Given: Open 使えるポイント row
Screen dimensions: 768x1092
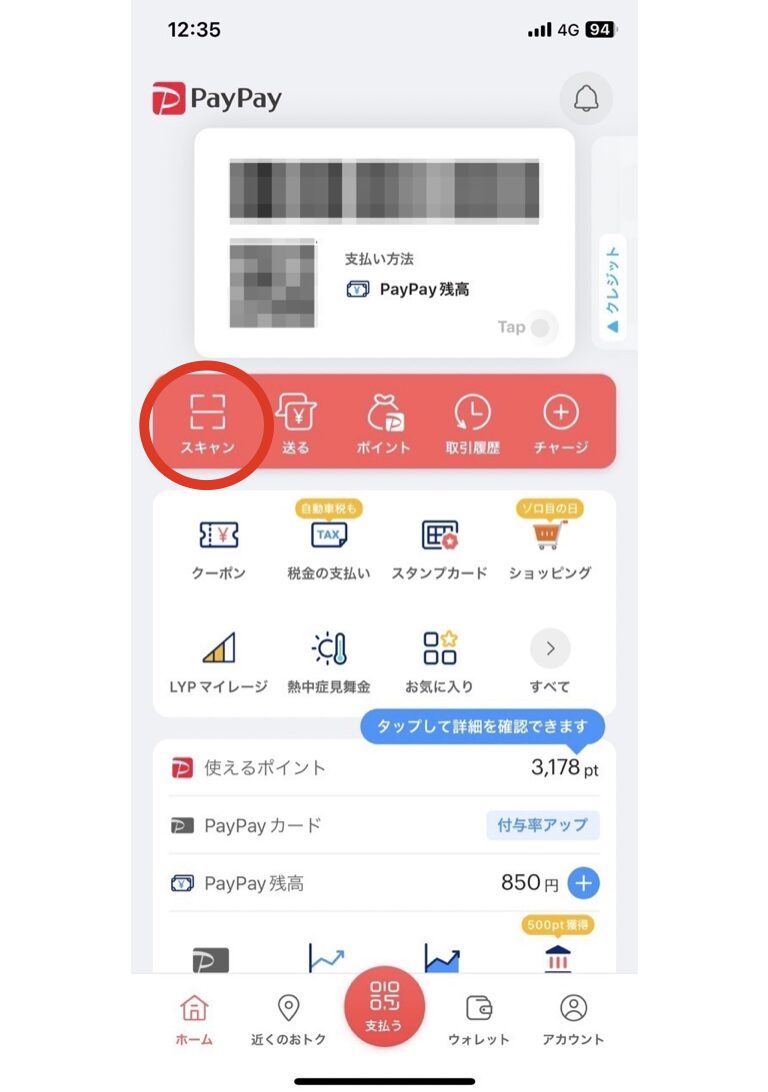Looking at the screenshot, I should (384, 768).
